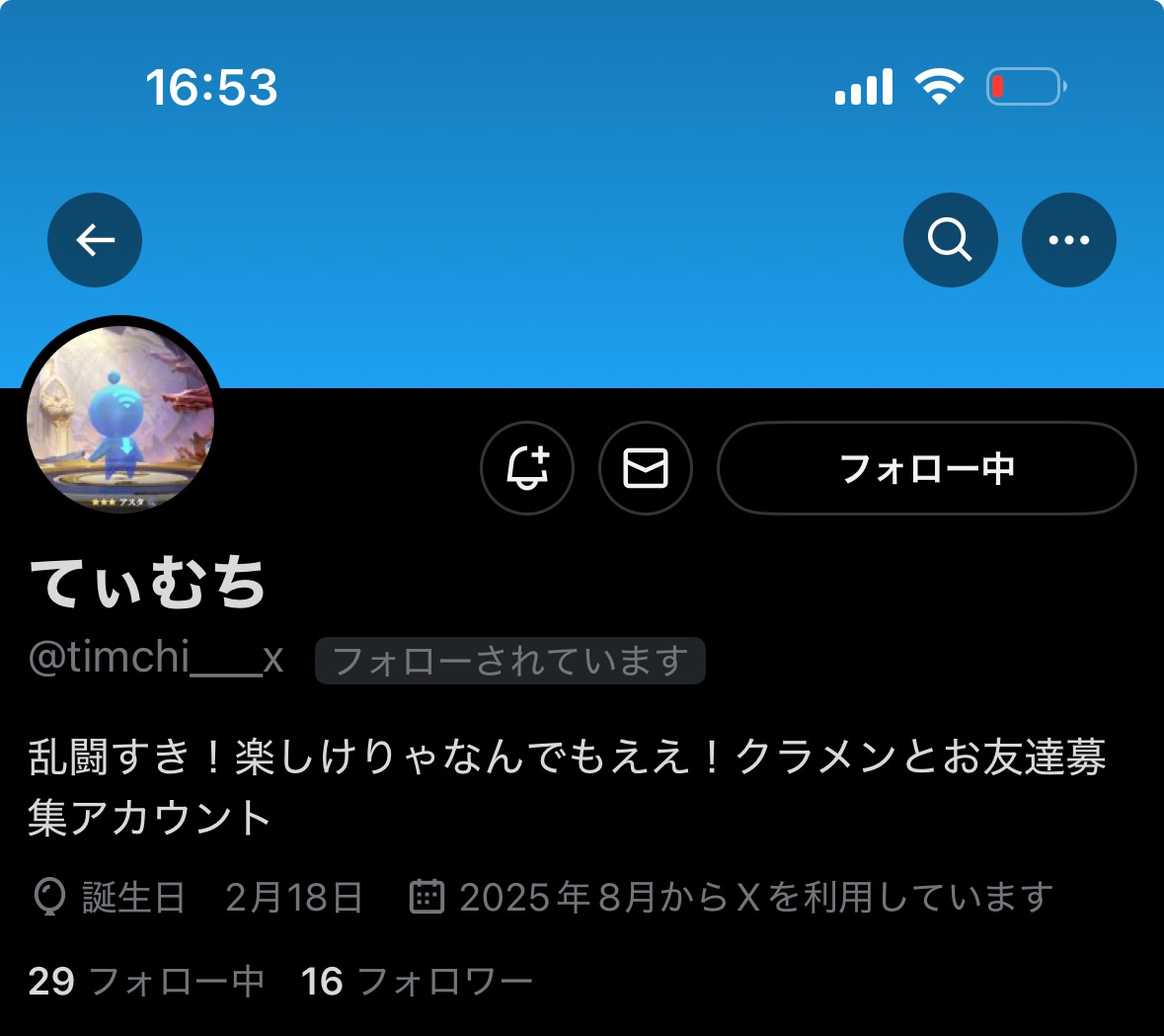Send a direct message via envelope icon
The image size is (1164, 1036).
point(646,468)
